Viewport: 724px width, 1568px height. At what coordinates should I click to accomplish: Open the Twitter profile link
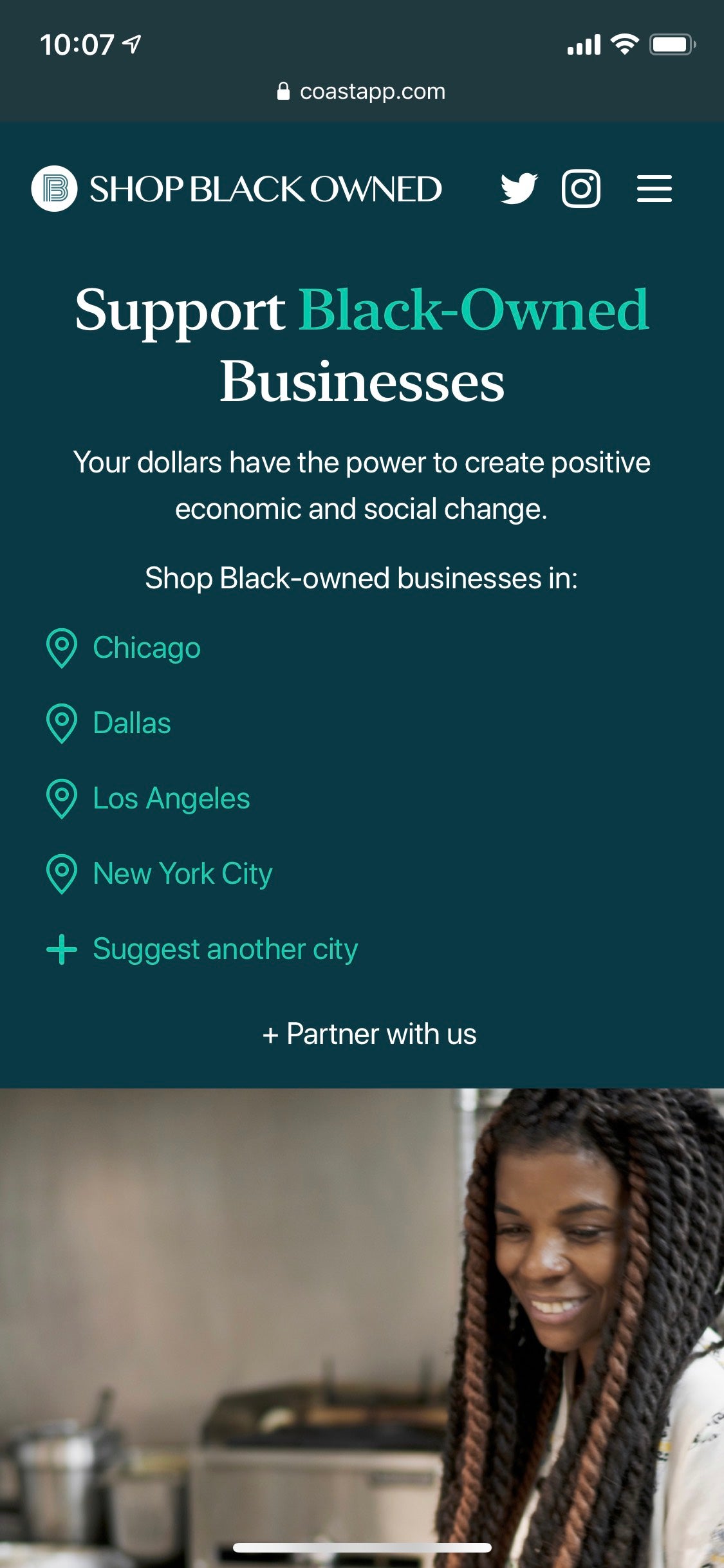tap(519, 189)
